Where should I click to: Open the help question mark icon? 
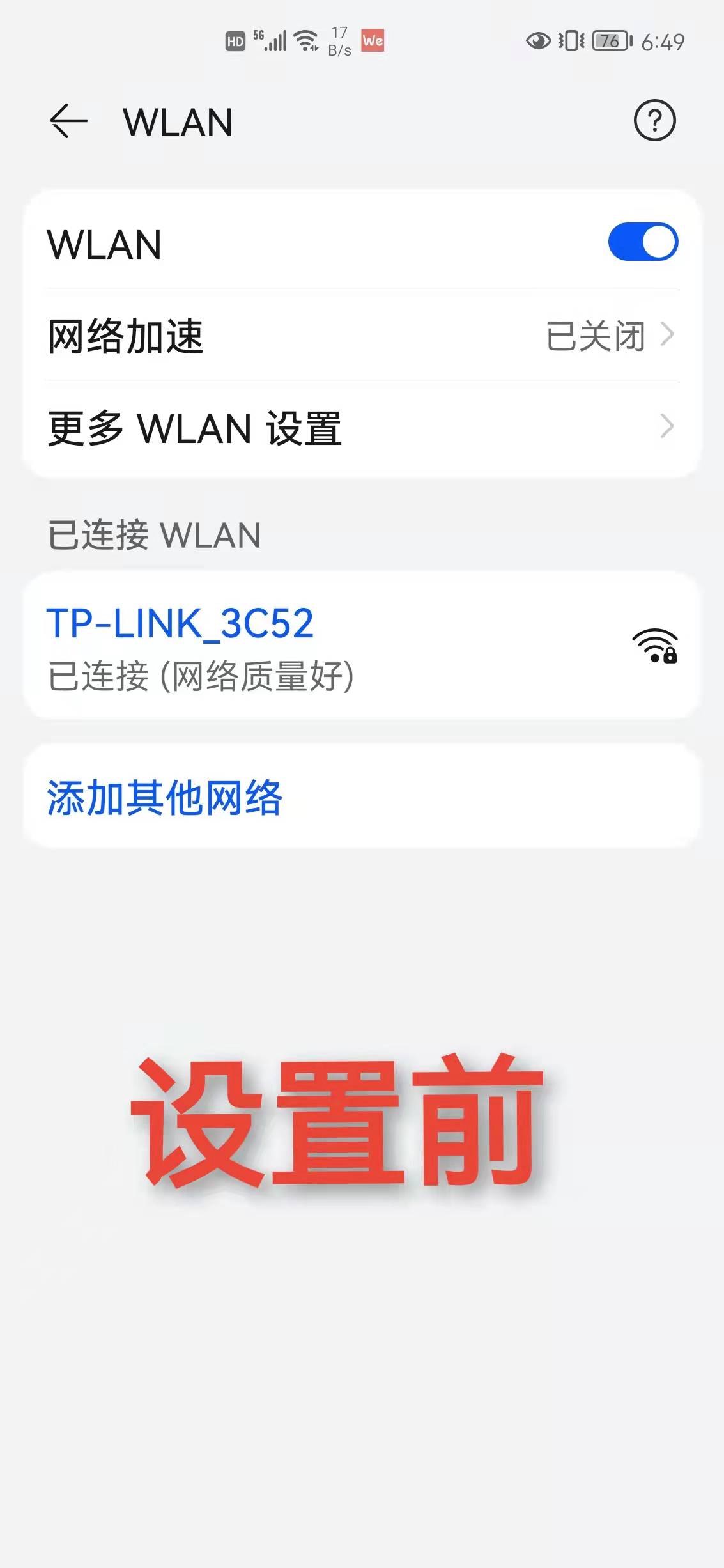tap(654, 120)
